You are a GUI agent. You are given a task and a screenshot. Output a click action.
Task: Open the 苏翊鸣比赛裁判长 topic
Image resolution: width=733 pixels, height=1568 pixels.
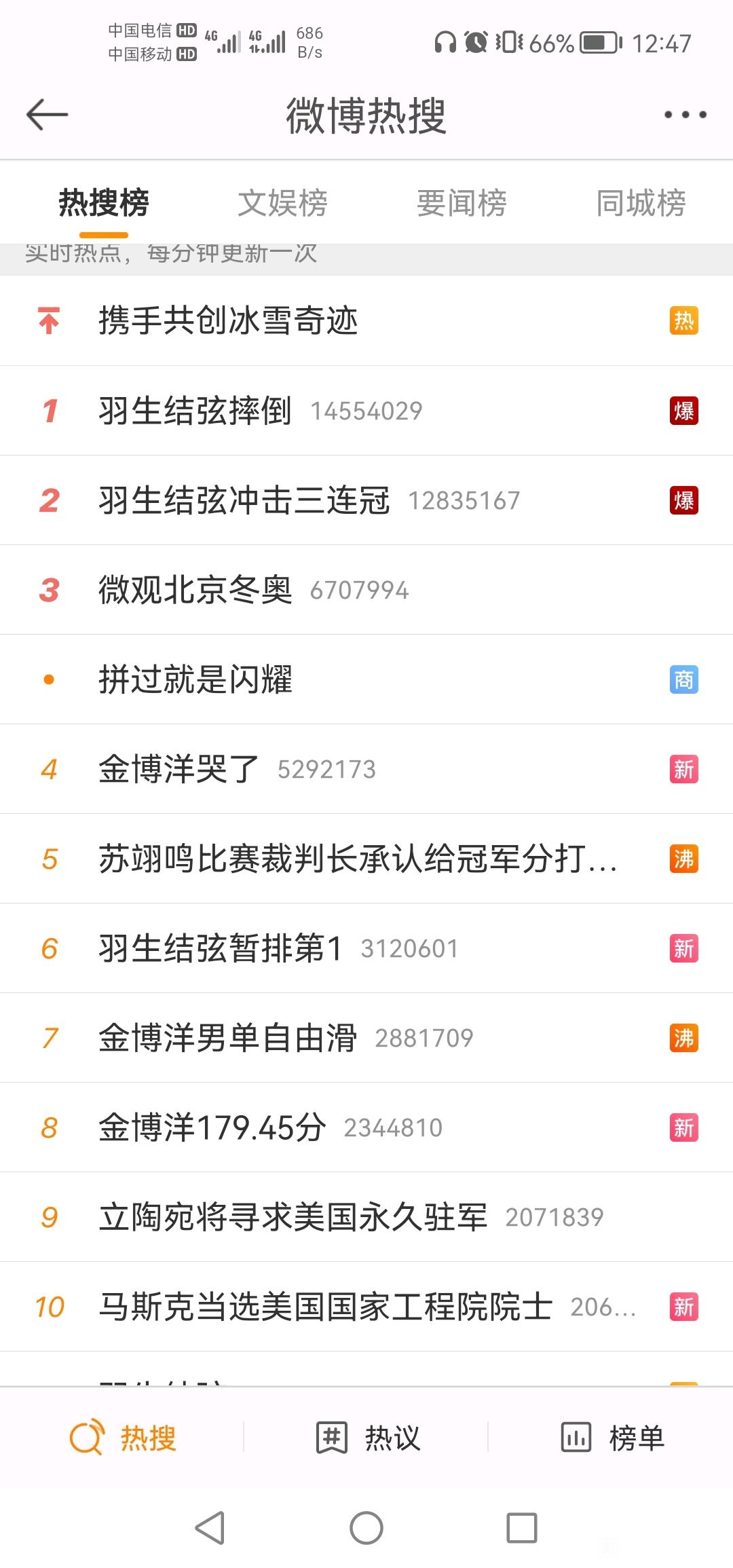point(366,859)
